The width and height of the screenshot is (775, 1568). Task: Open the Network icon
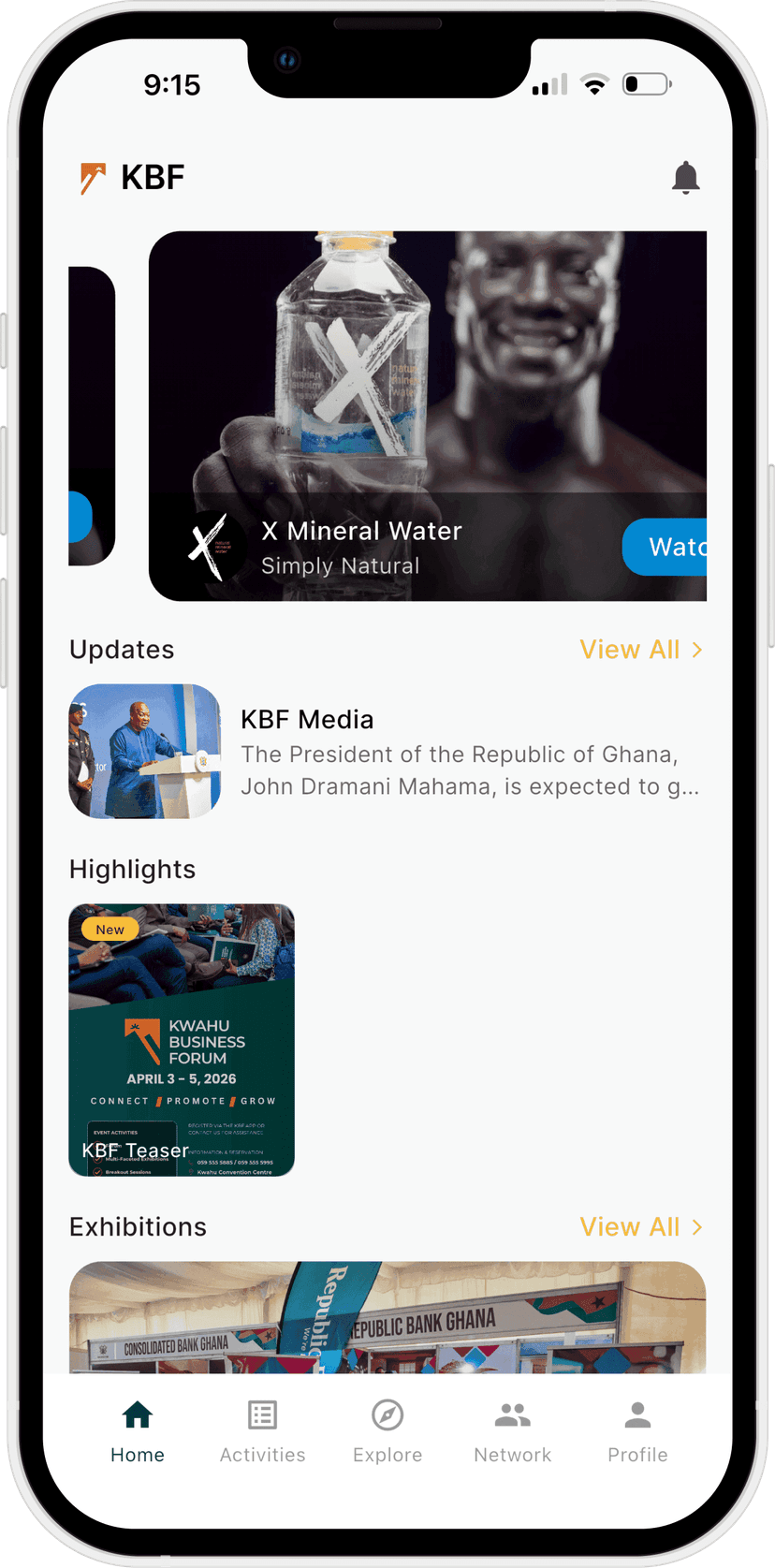tap(512, 1414)
